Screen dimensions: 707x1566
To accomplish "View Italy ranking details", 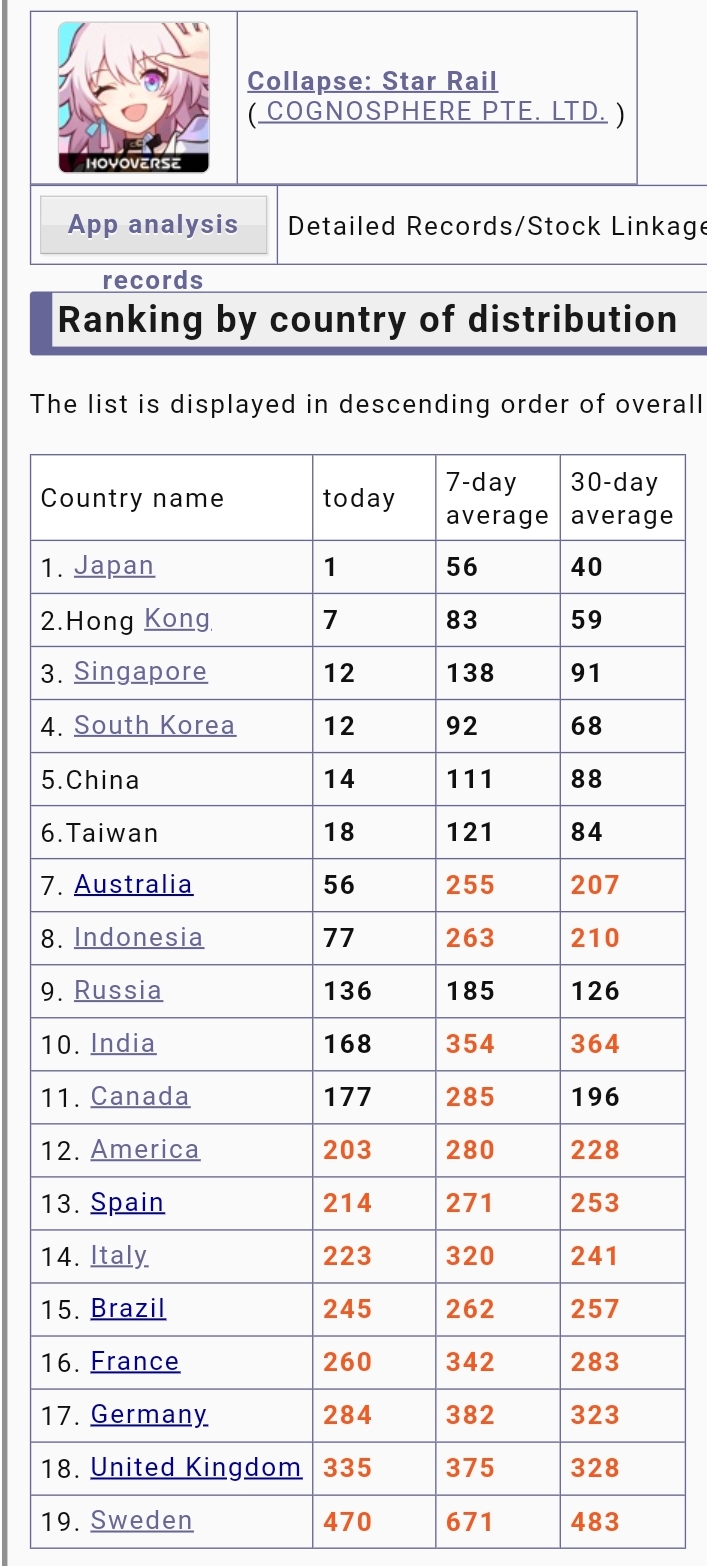I will pos(119,1255).
